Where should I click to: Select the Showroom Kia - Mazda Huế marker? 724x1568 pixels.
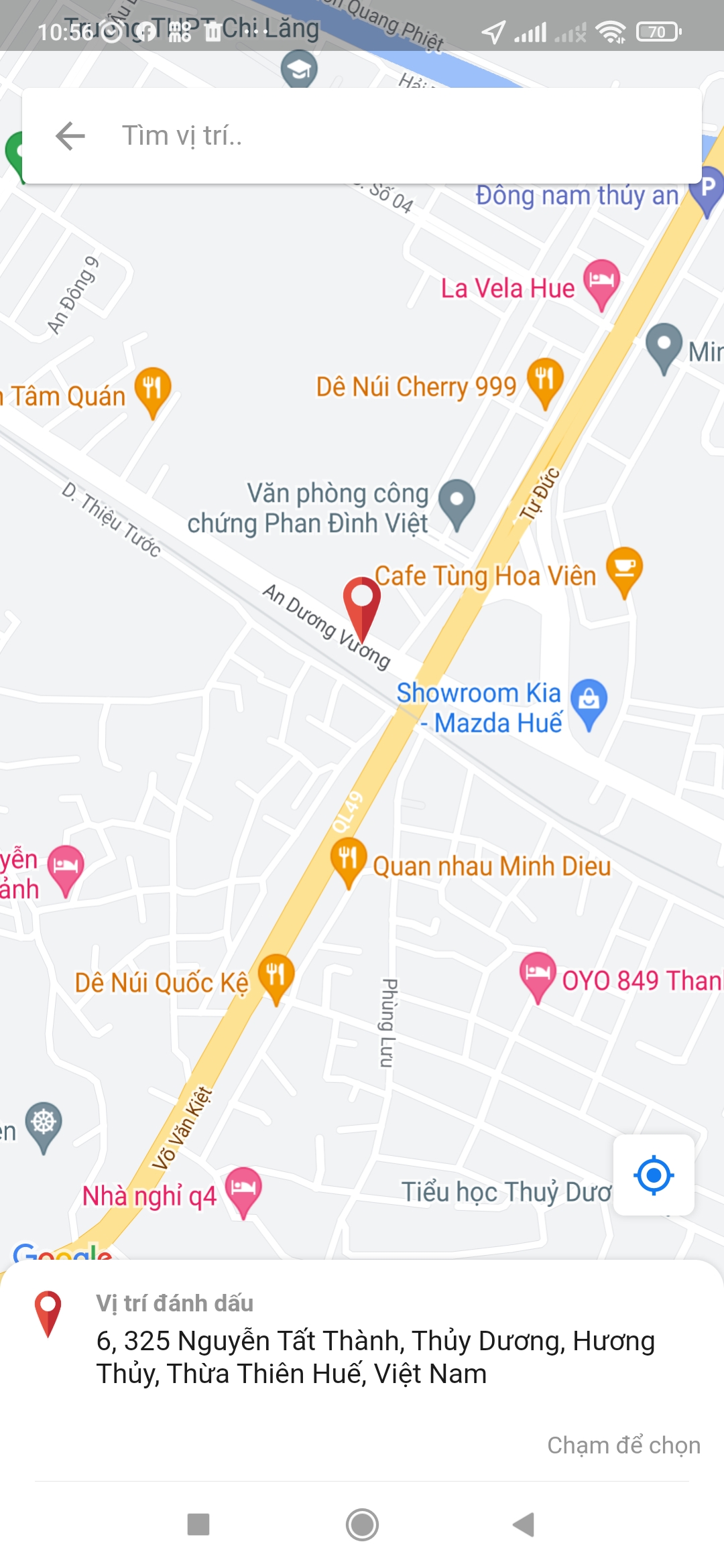(589, 702)
